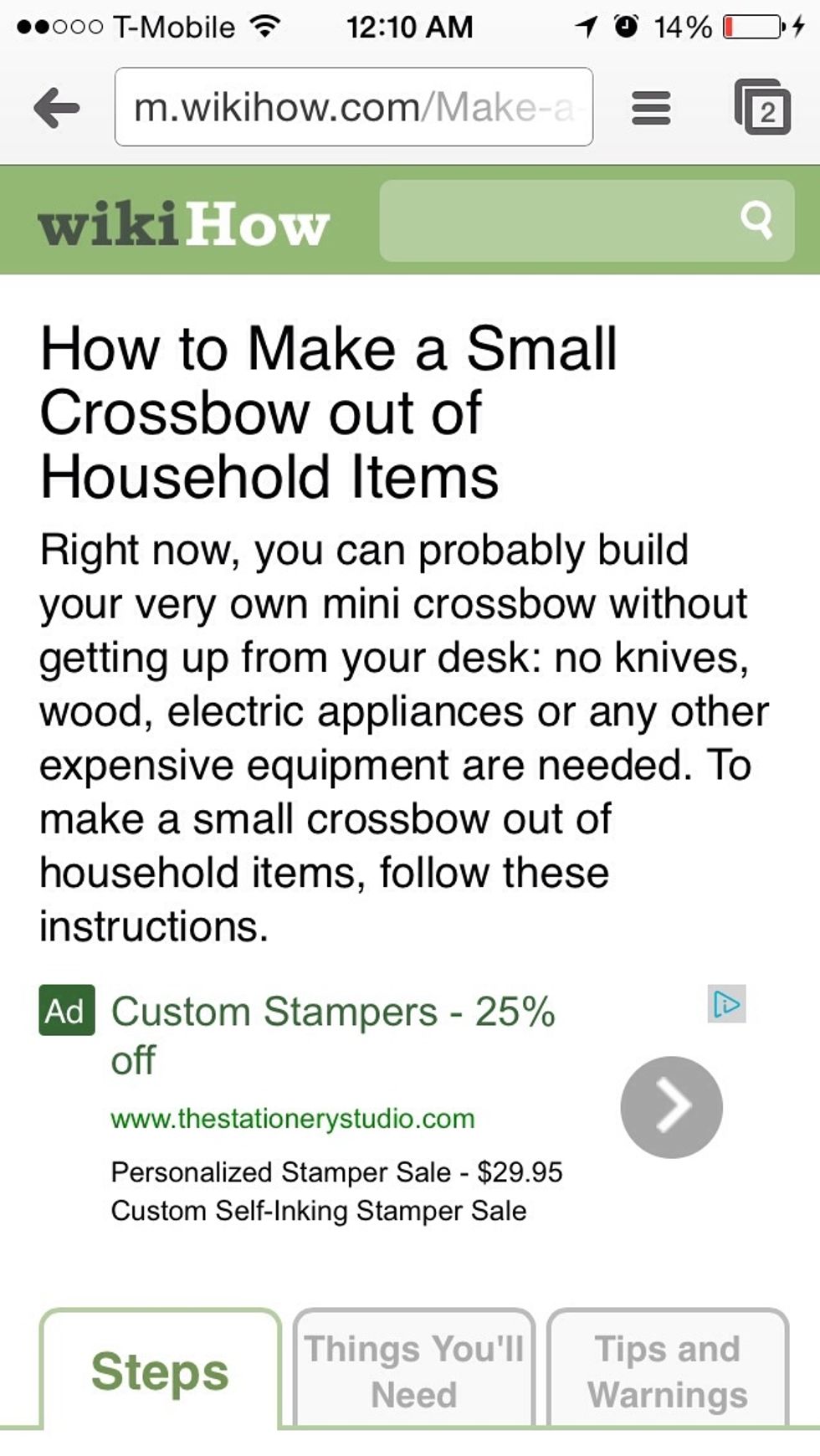Open the Custom Stampers ad link

click(x=332, y=1013)
